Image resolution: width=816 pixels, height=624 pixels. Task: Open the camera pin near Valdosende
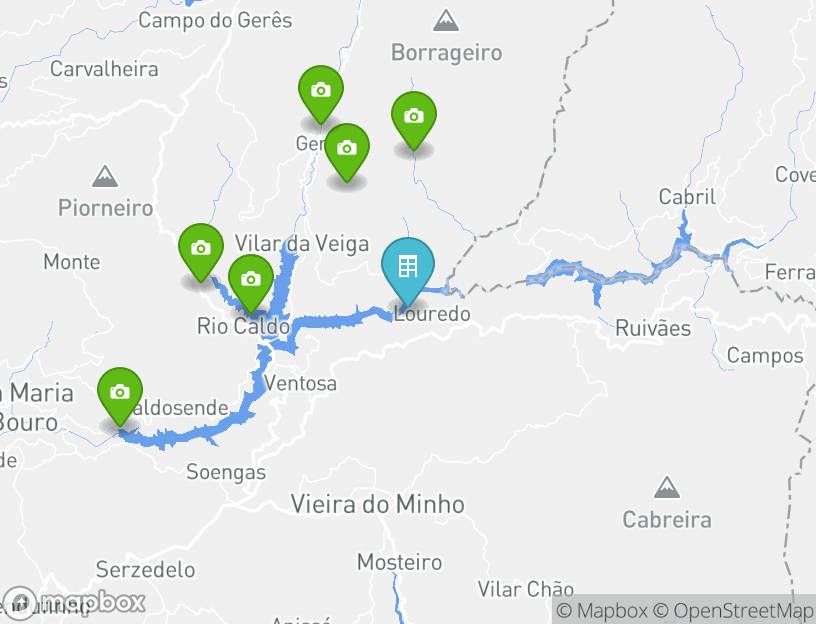[x=120, y=393]
